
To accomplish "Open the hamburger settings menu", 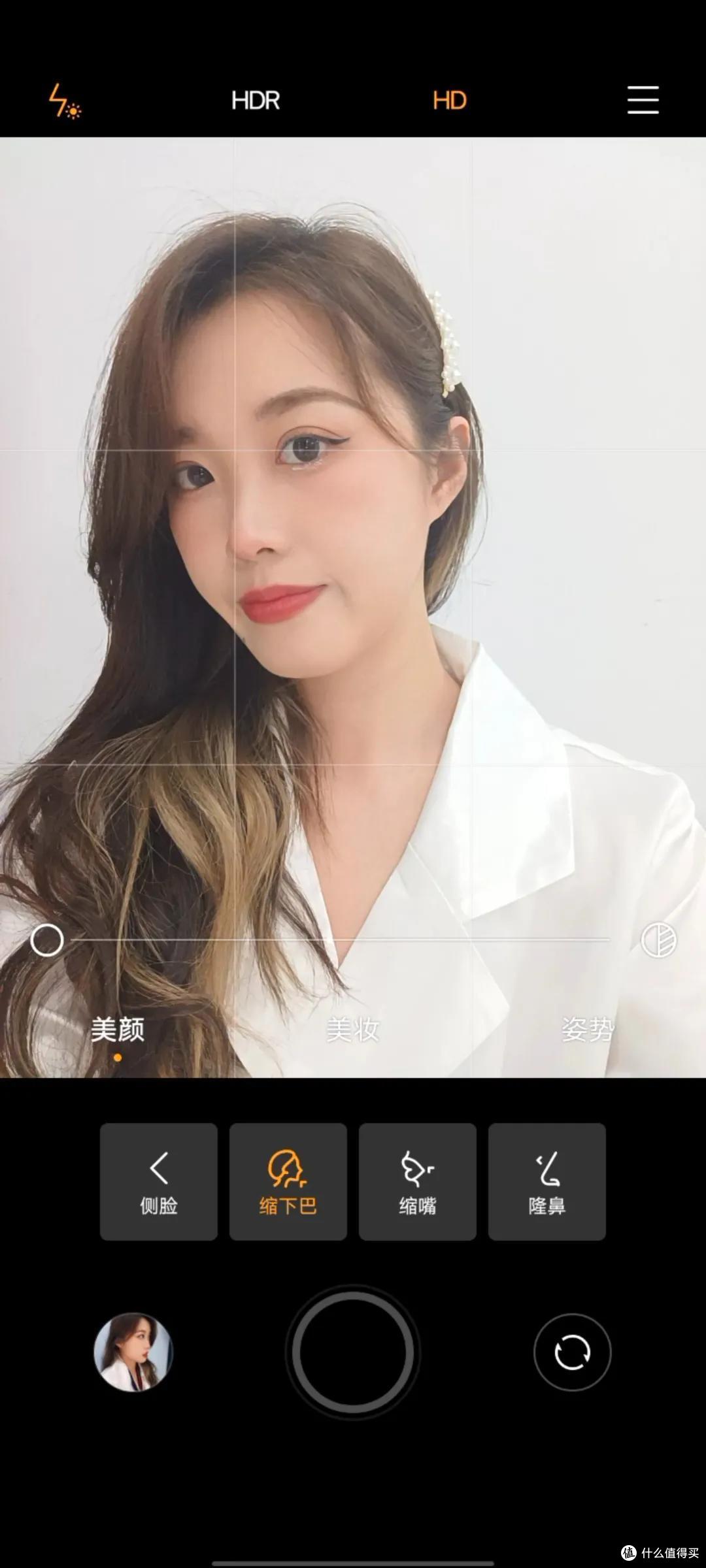I will coord(643,100).
